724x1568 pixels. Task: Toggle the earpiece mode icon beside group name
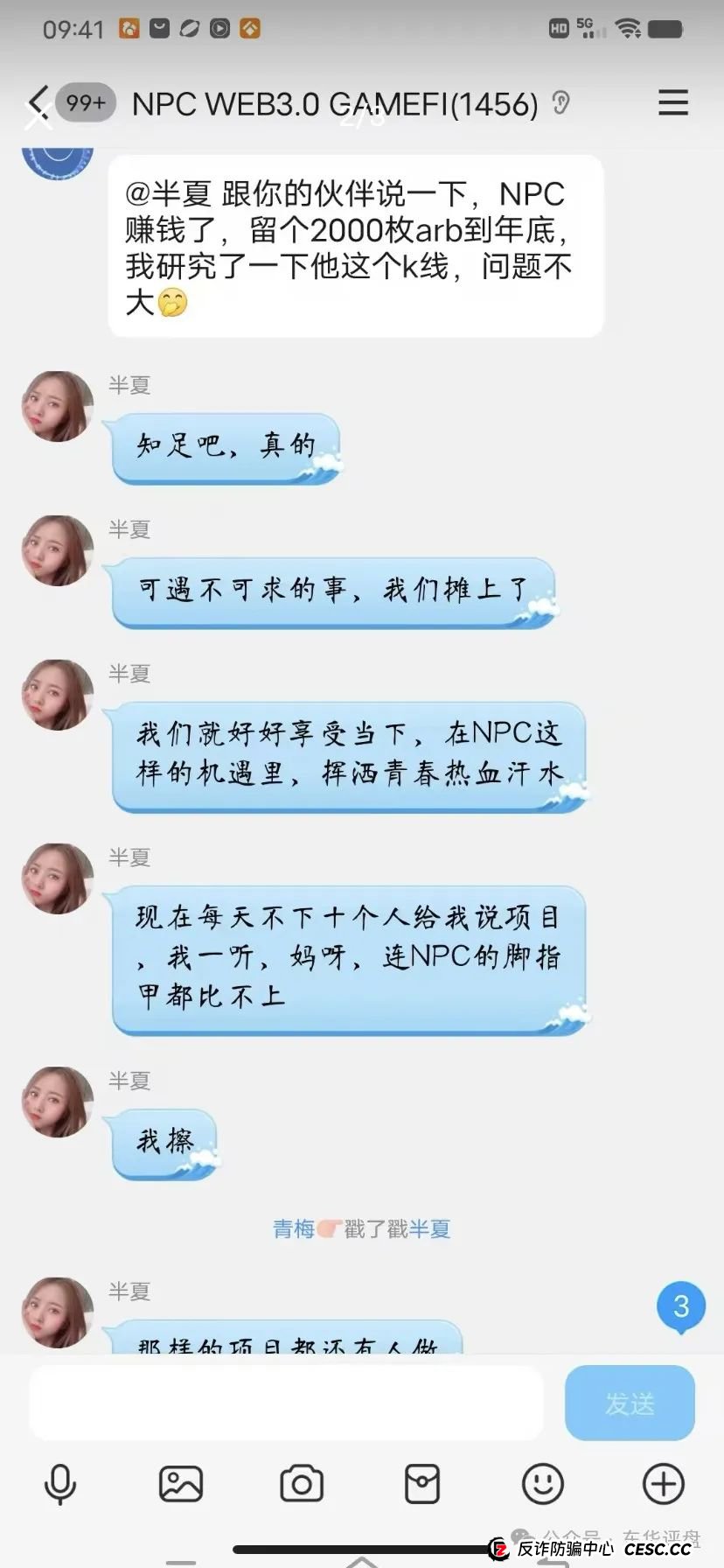coord(562,102)
